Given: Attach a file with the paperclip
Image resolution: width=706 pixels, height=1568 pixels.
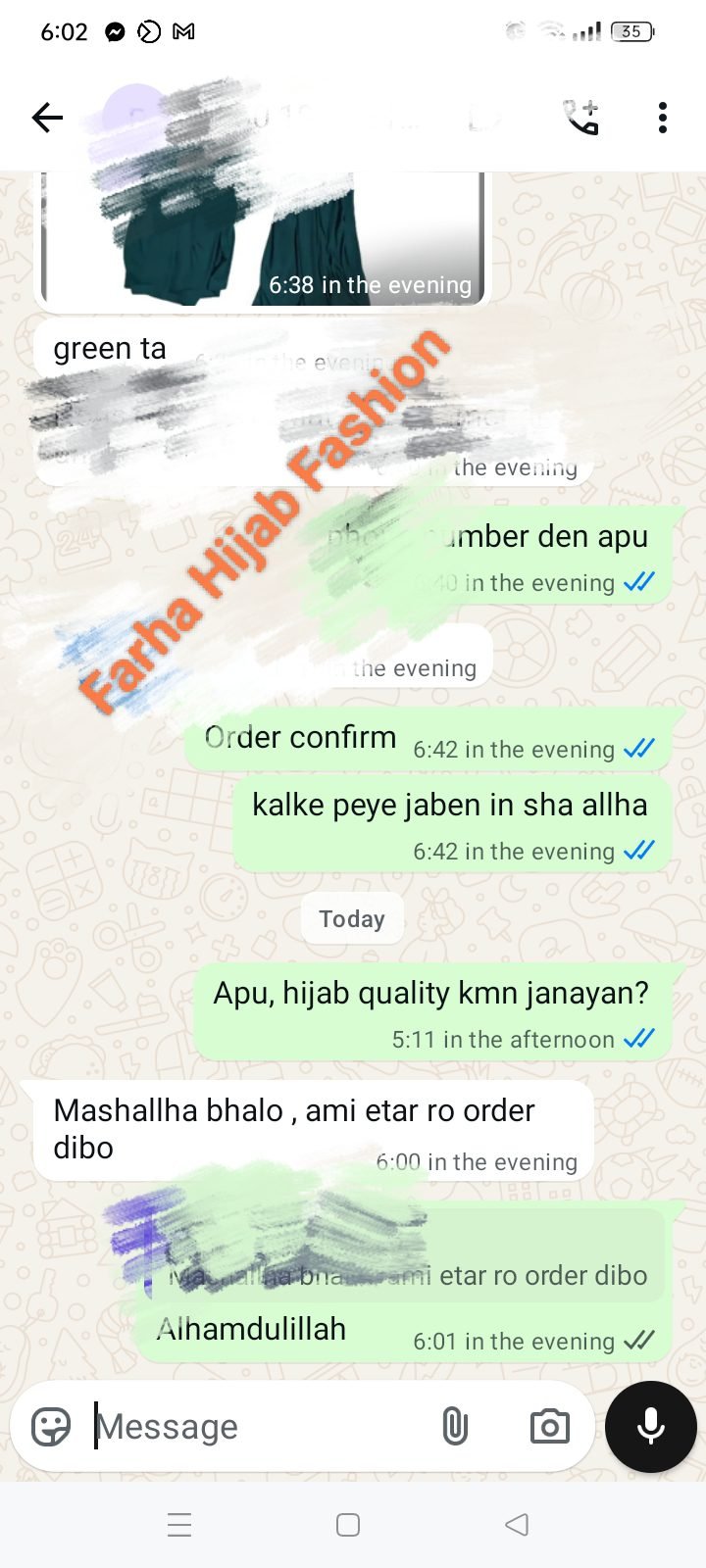Looking at the screenshot, I should click(x=455, y=1427).
